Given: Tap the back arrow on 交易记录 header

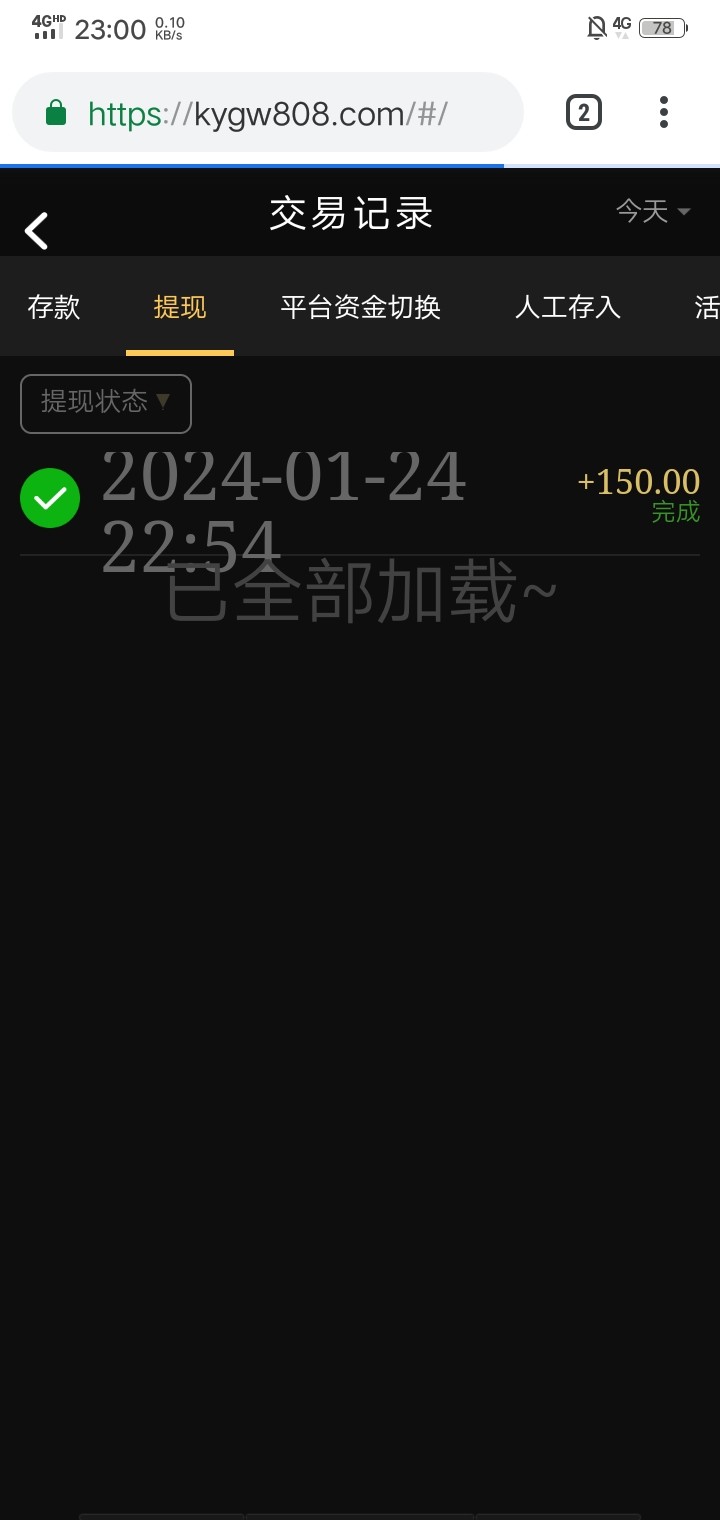Looking at the screenshot, I should click(36, 230).
